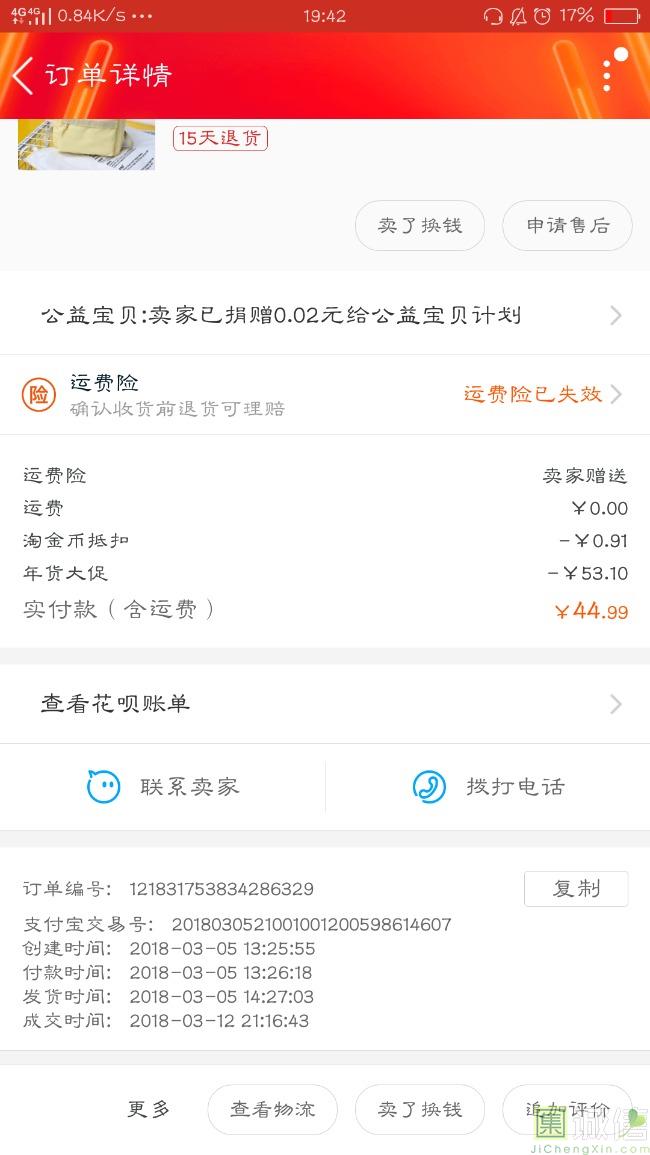Open 更多 options at bottom

click(149, 1109)
